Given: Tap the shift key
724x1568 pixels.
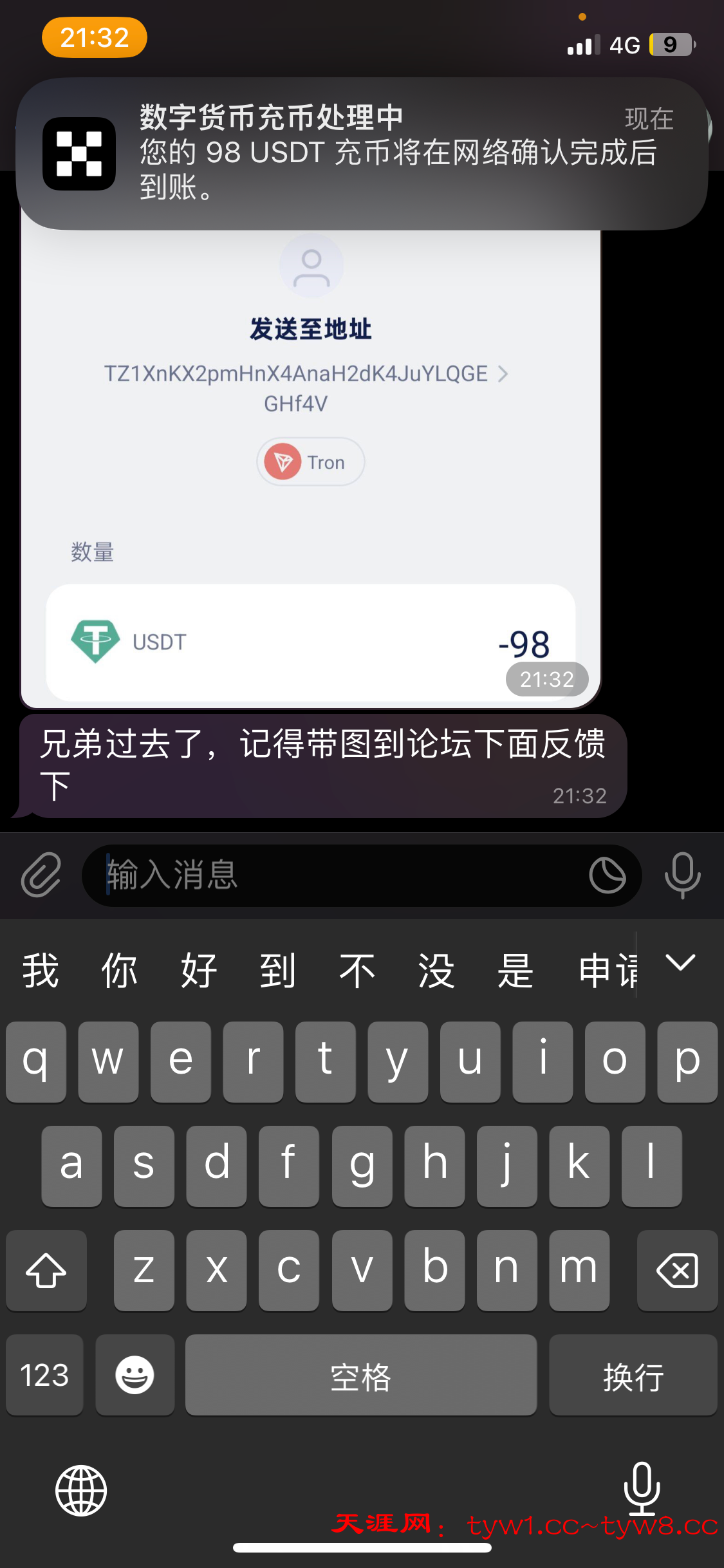Looking at the screenshot, I should pos(46,1270).
